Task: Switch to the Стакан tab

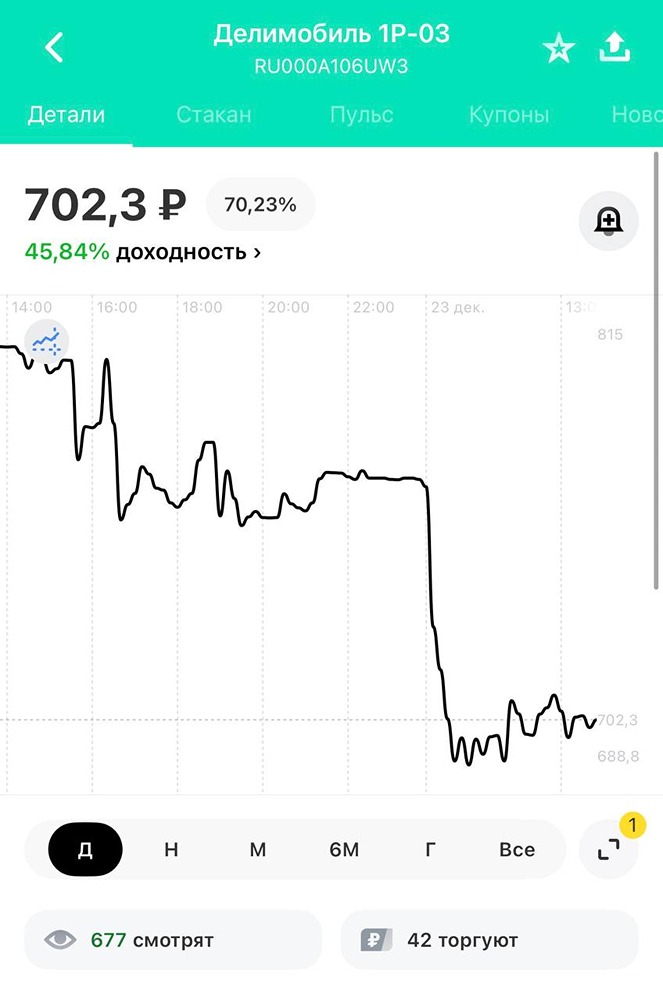Action: click(x=213, y=114)
